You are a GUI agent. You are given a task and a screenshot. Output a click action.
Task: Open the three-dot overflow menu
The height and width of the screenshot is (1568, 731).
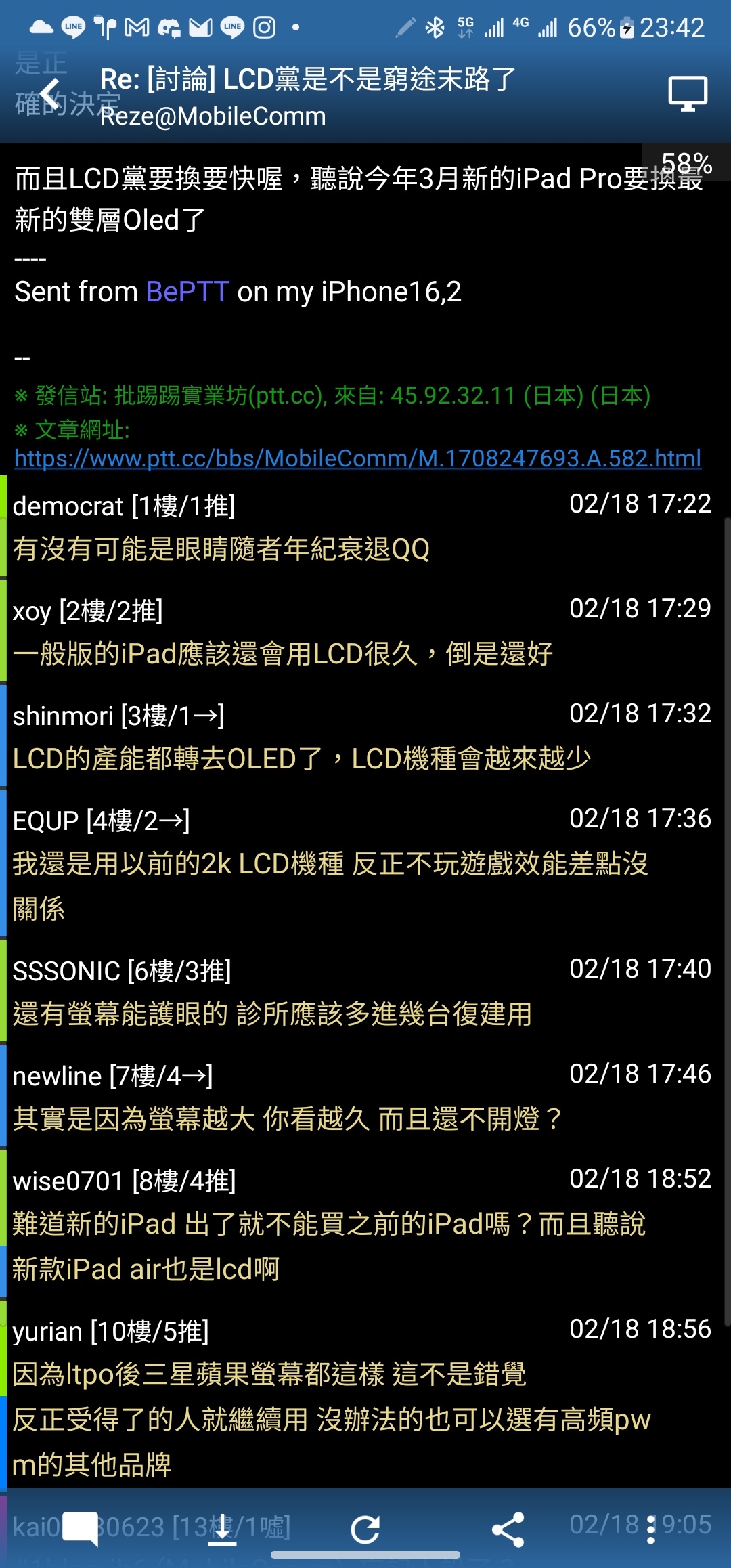650,1529
